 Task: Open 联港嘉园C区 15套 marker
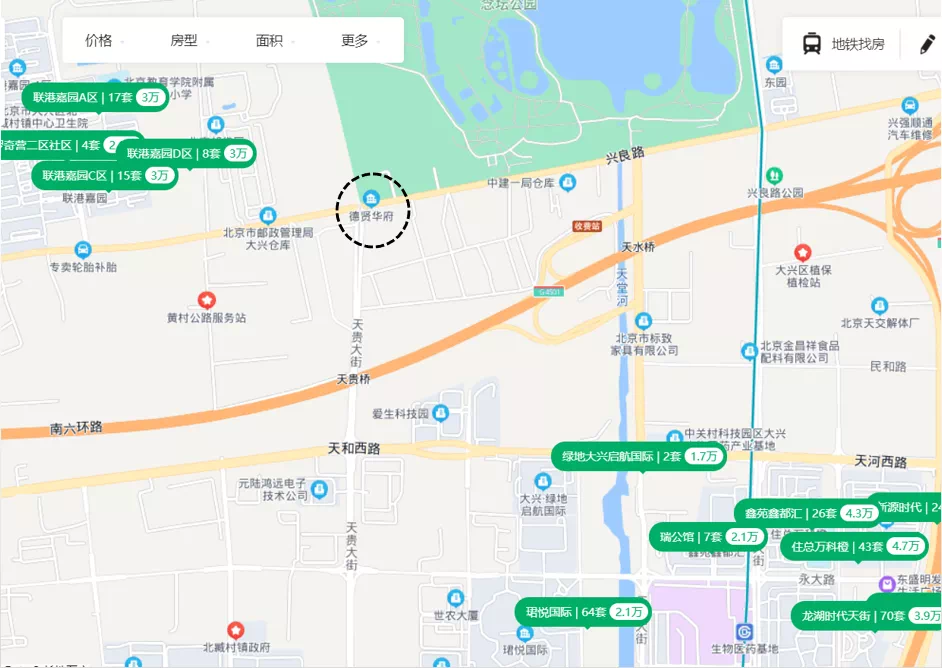tap(105, 175)
